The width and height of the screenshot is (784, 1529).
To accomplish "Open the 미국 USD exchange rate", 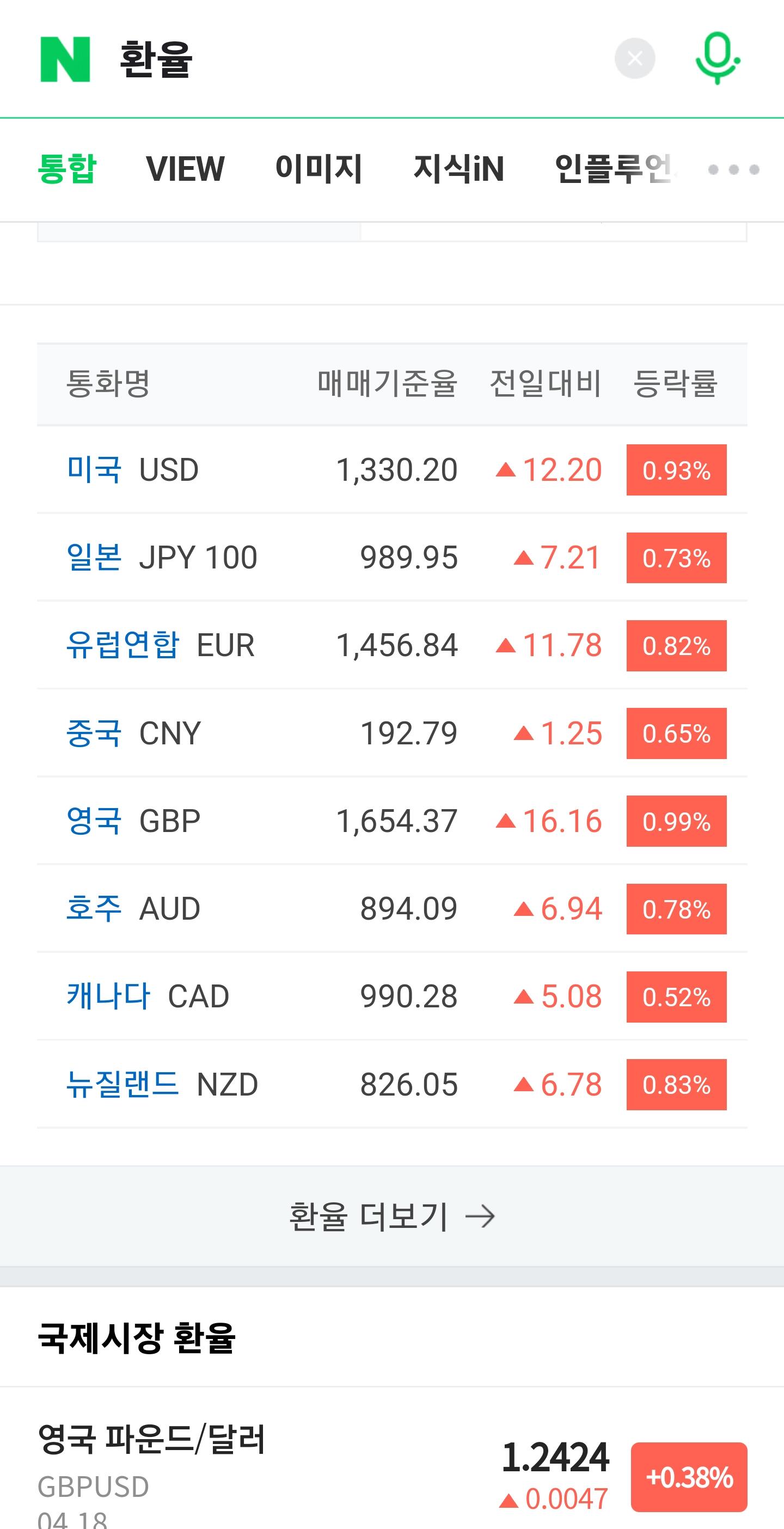I will (x=94, y=469).
